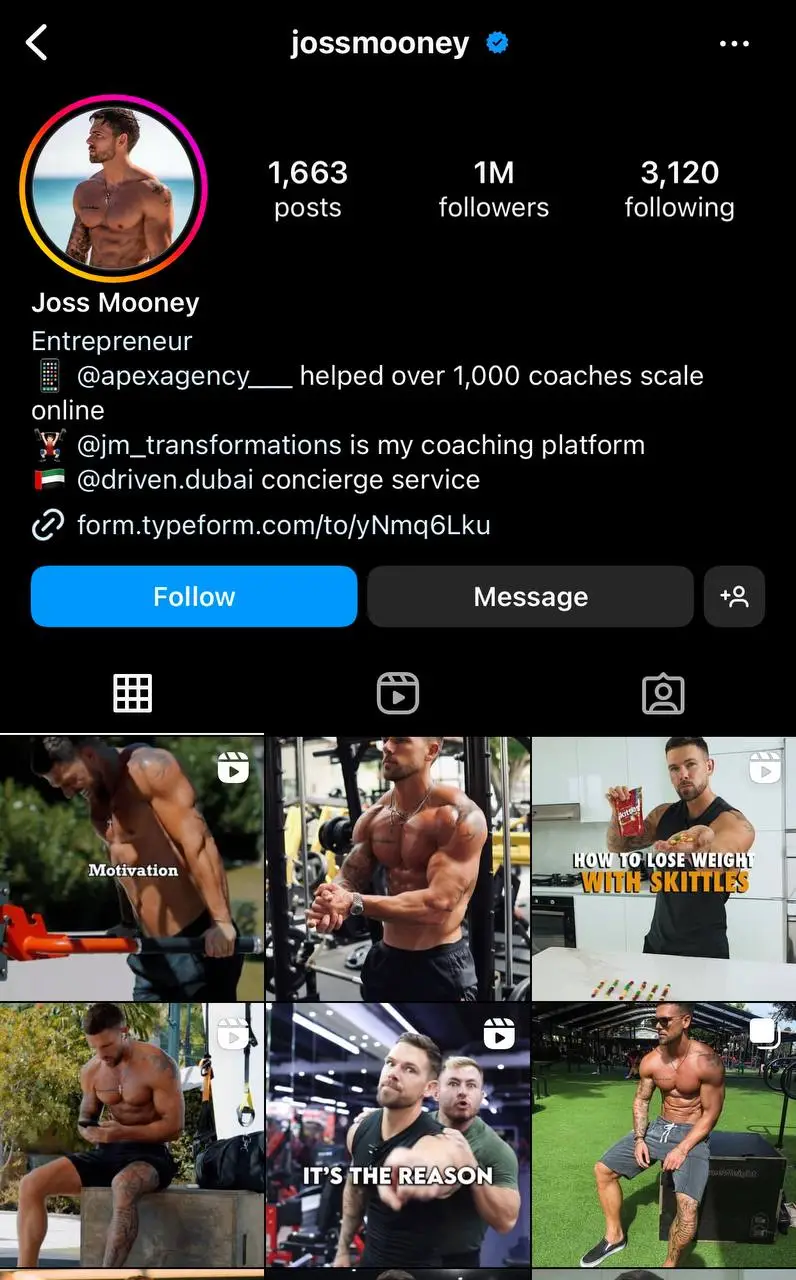This screenshot has width=796, height=1280.
Task: Open the profile options three-dot menu
Action: point(735,42)
